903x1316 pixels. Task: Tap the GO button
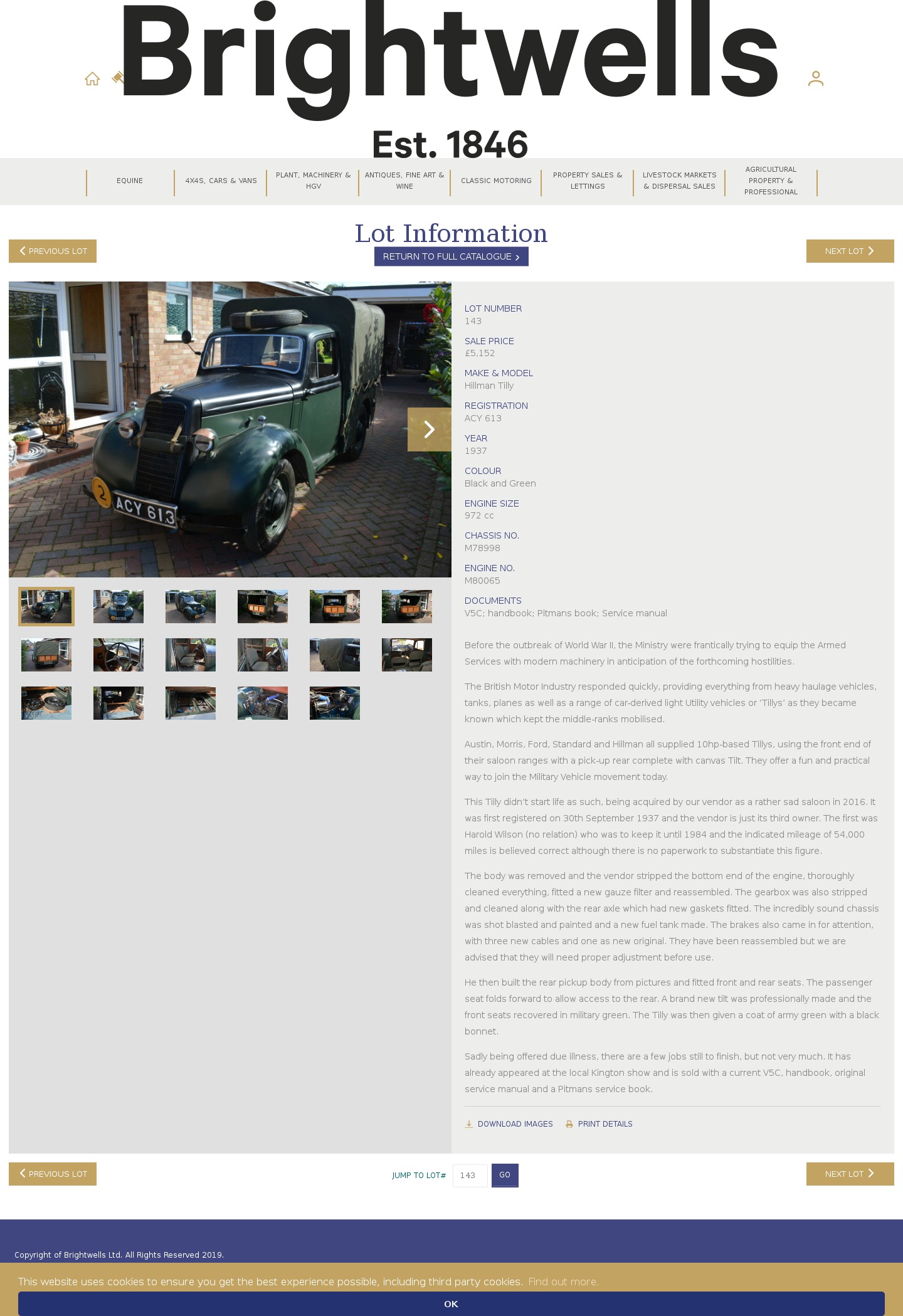point(505,1176)
